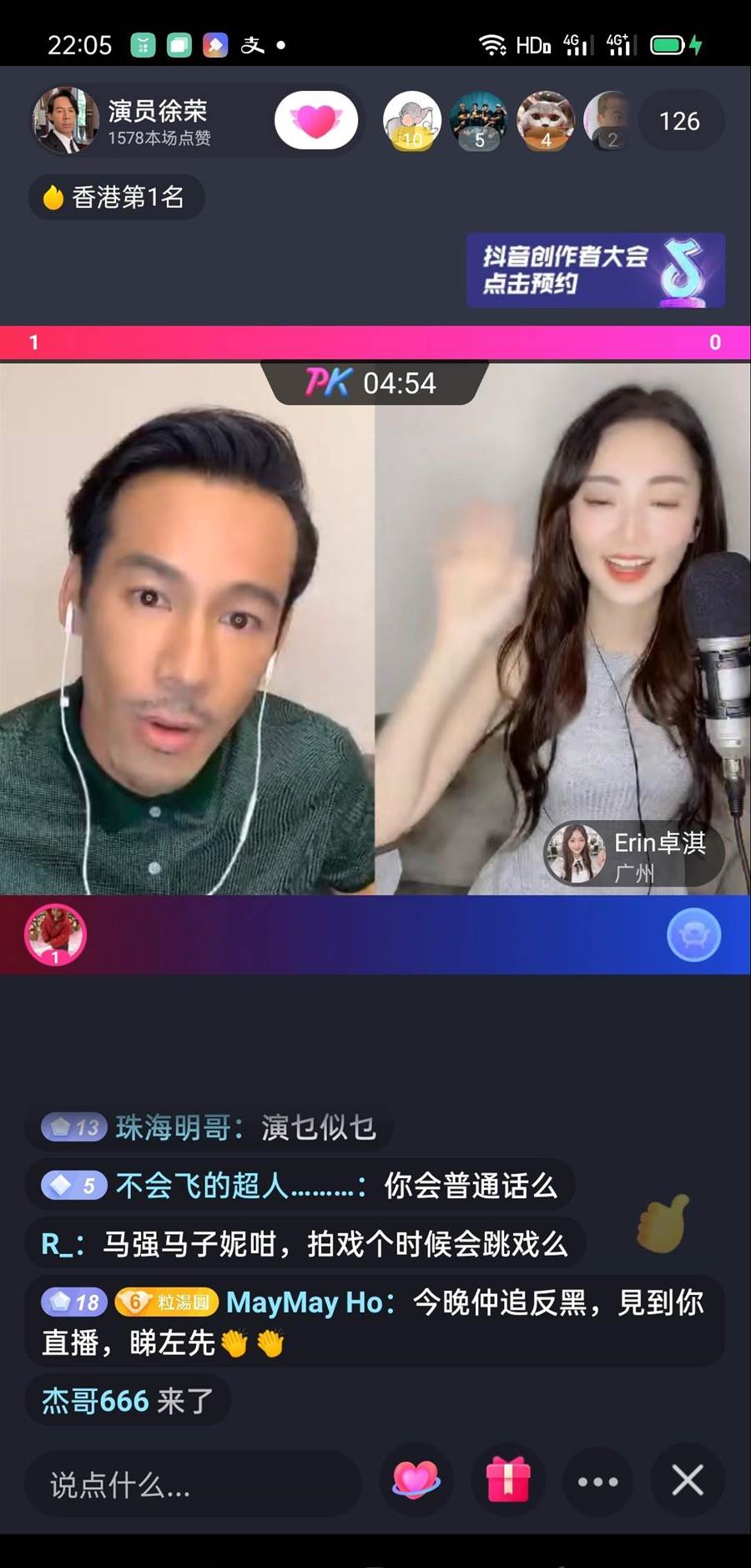The image size is (751, 1568).
Task: Open the 香港第1名 ranking badge
Action: point(117,198)
